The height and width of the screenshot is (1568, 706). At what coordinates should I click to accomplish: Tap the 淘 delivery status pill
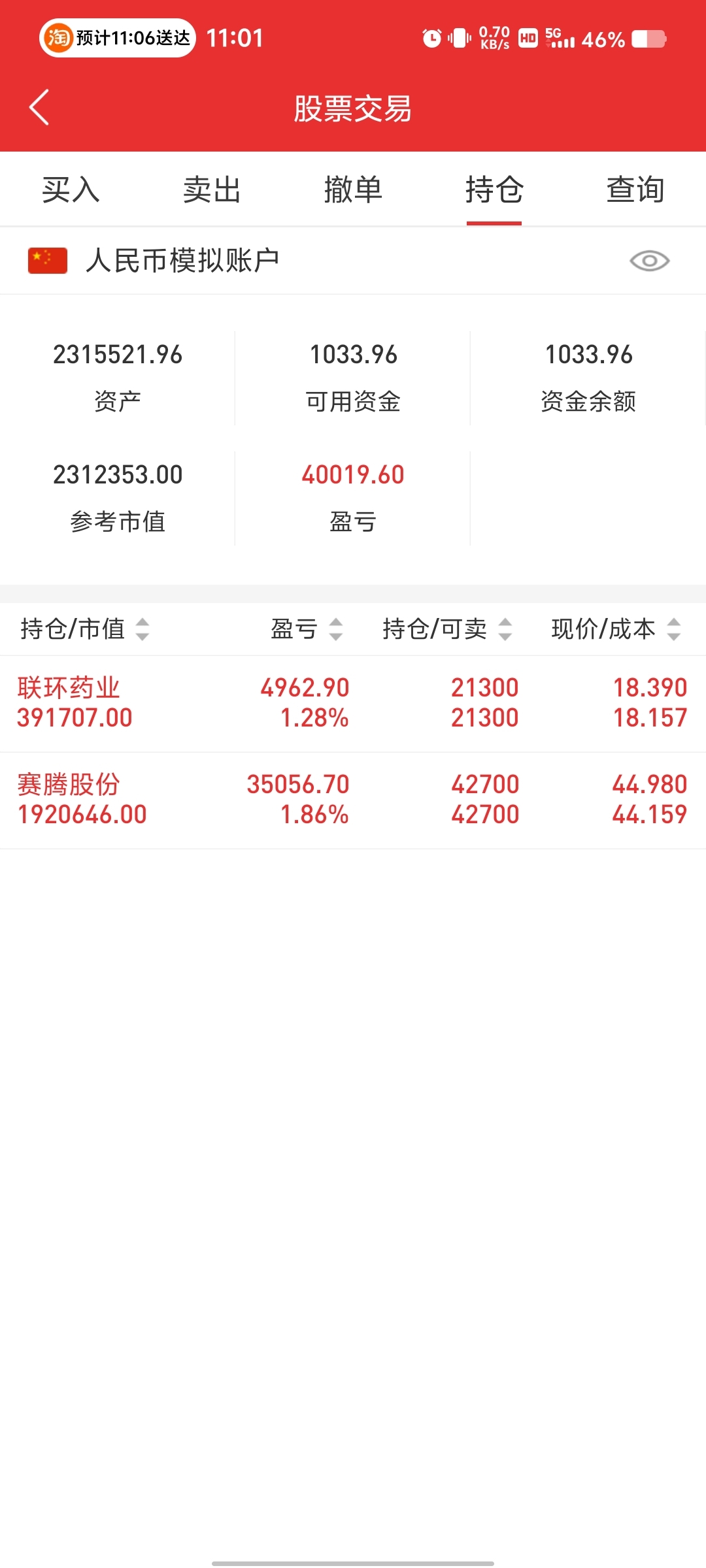pyautogui.click(x=118, y=38)
